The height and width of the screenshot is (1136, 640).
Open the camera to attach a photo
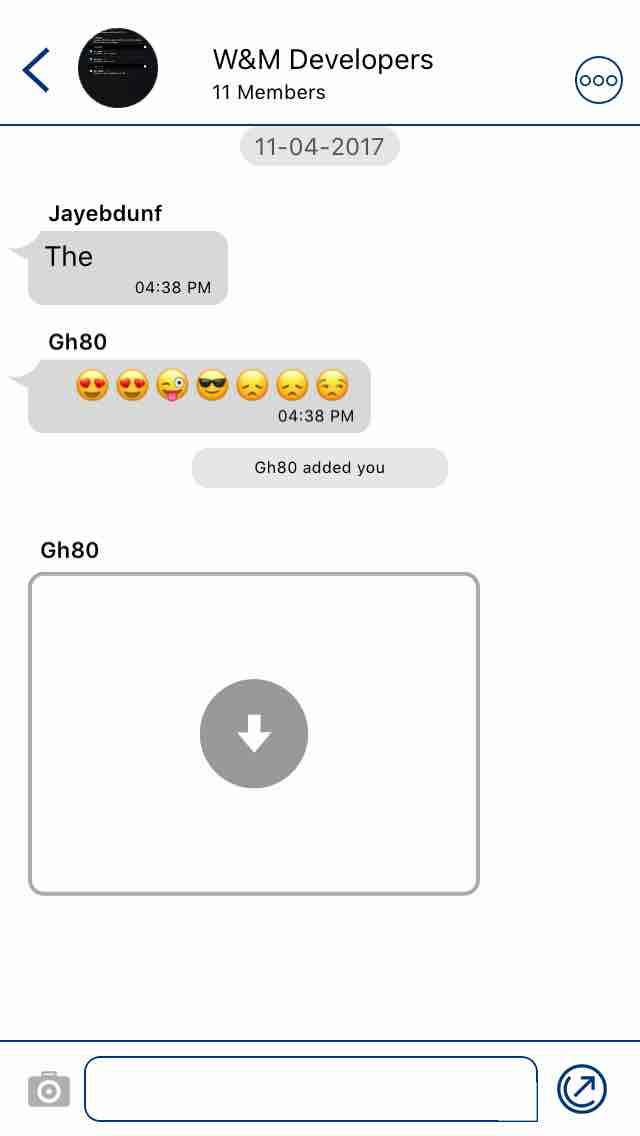(x=49, y=1088)
